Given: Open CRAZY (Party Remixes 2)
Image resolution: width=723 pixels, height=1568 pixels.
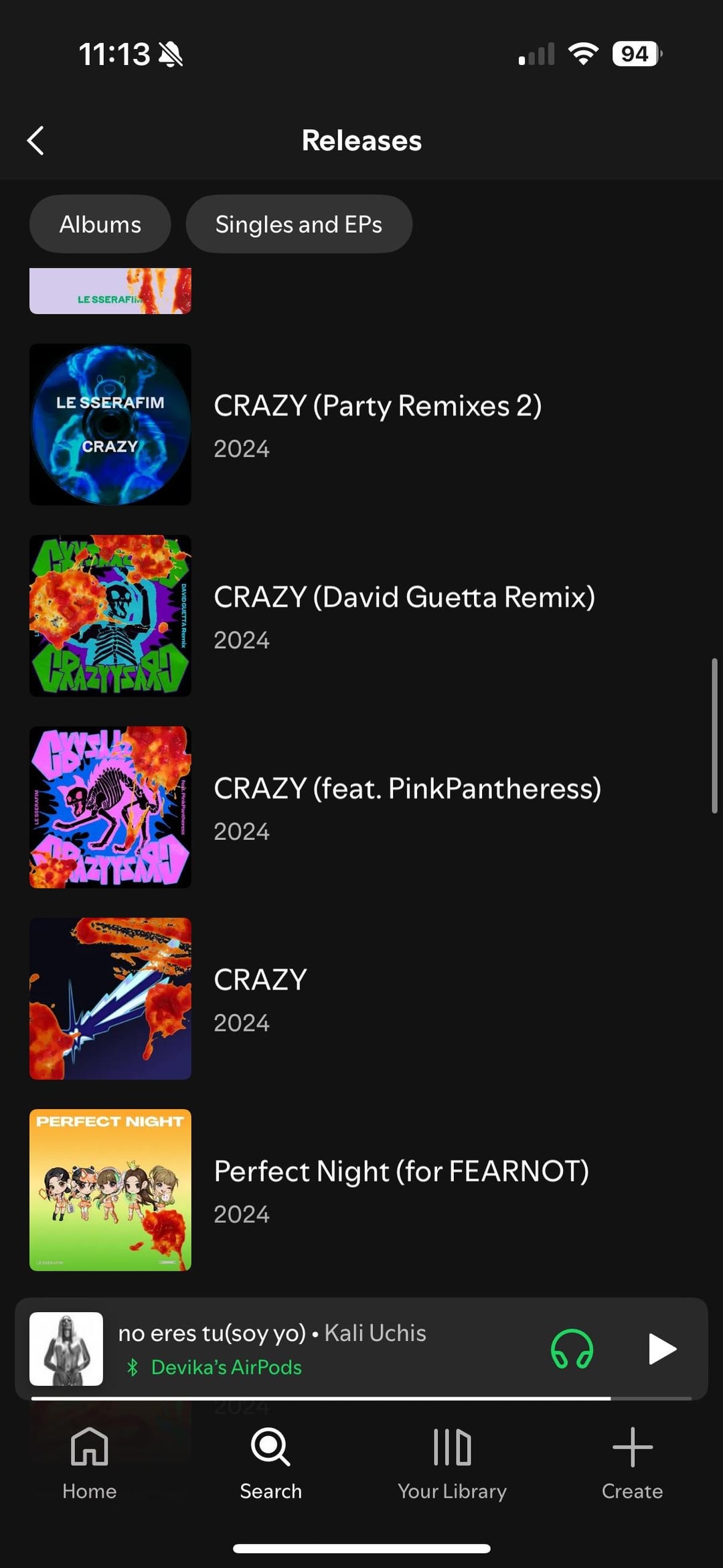Looking at the screenshot, I should point(377,425).
